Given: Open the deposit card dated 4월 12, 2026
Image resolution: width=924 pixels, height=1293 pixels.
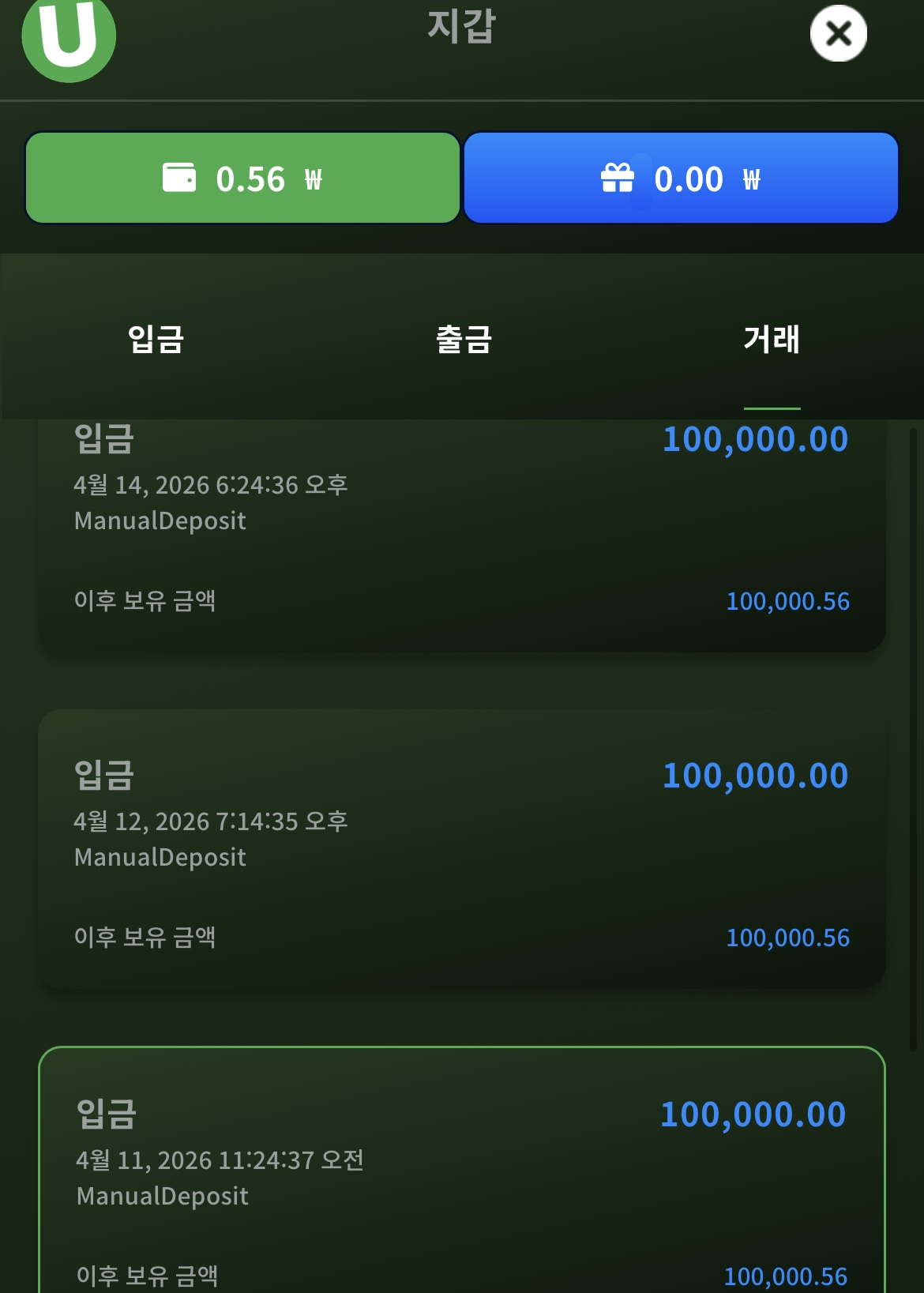Looking at the screenshot, I should pyautogui.click(x=461, y=849).
